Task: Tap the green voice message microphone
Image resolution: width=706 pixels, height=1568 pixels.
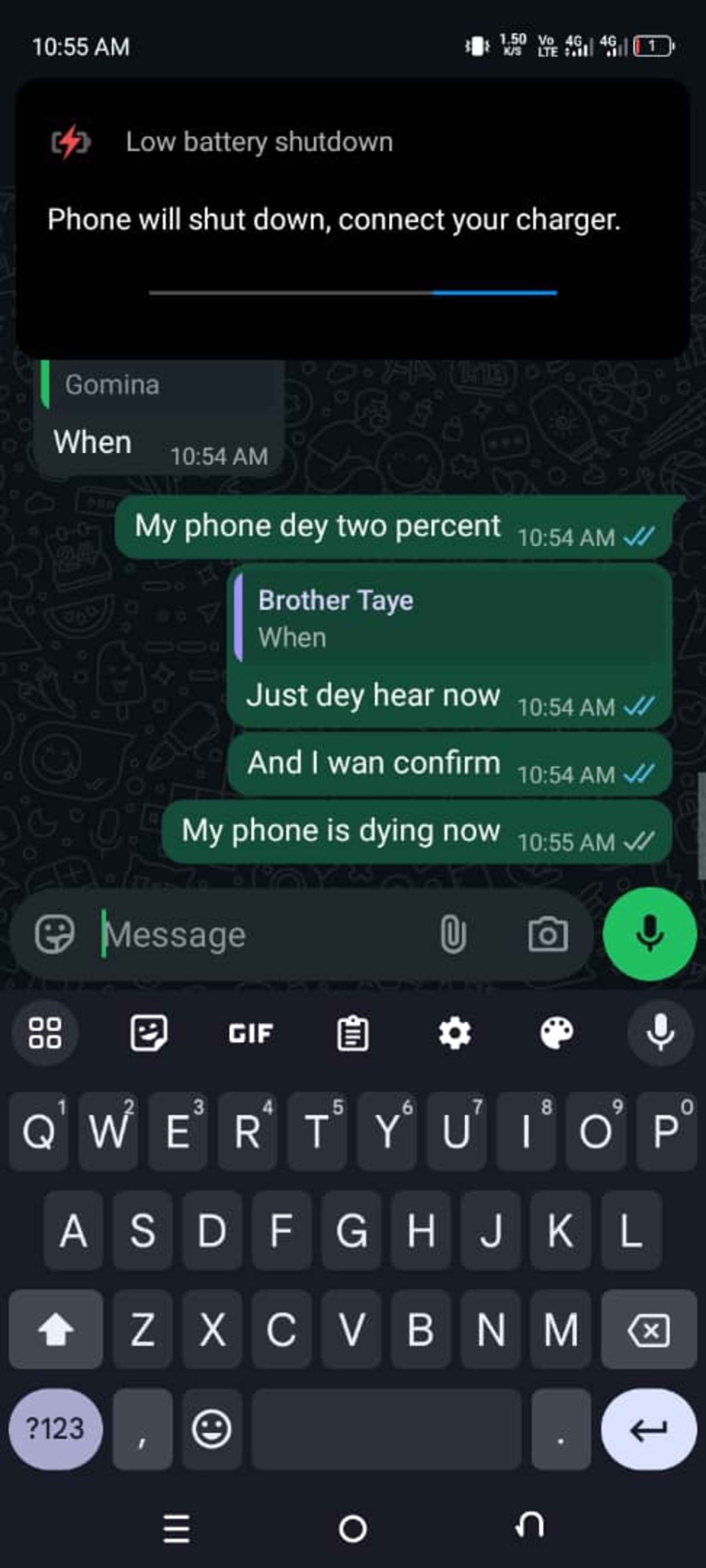Action: tap(650, 934)
